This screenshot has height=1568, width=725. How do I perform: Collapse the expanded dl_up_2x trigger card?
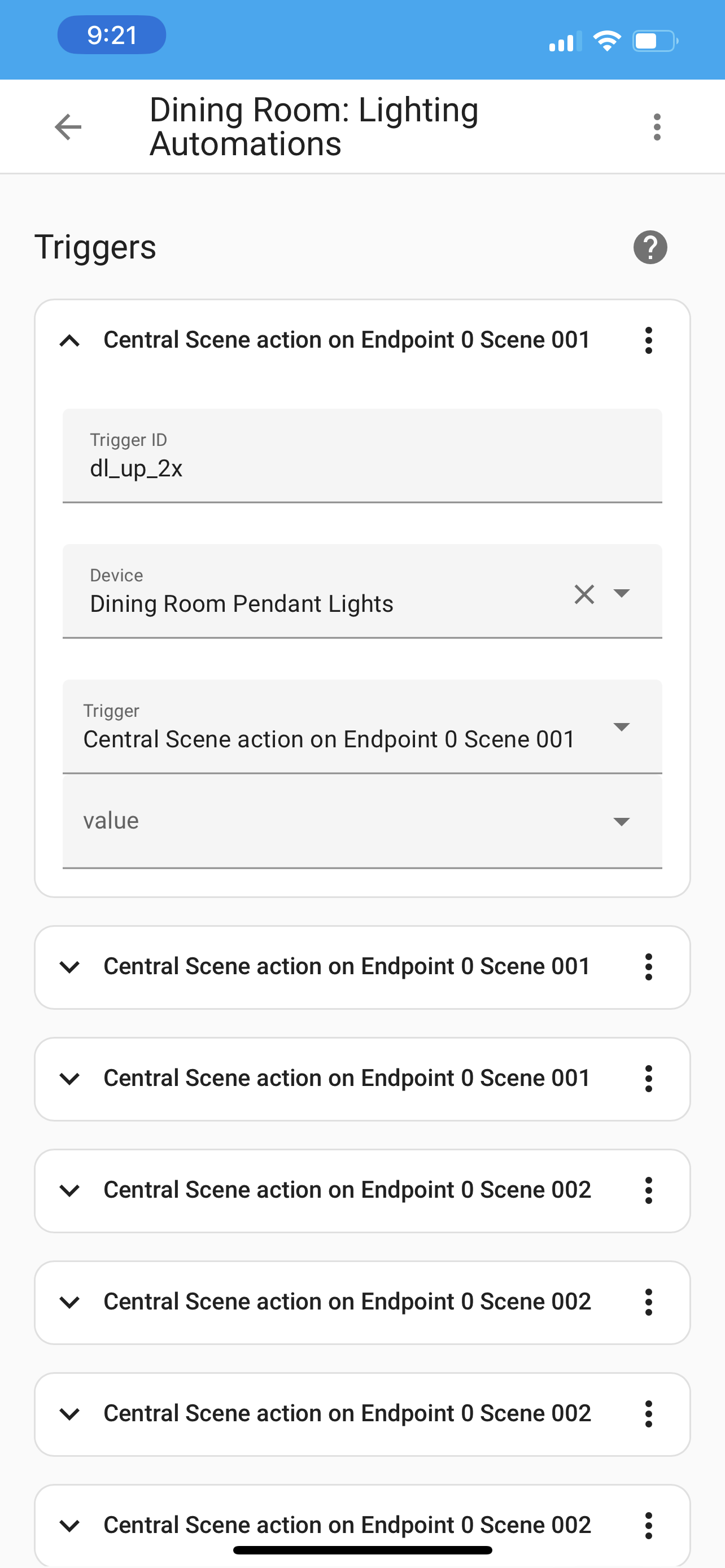coord(70,340)
